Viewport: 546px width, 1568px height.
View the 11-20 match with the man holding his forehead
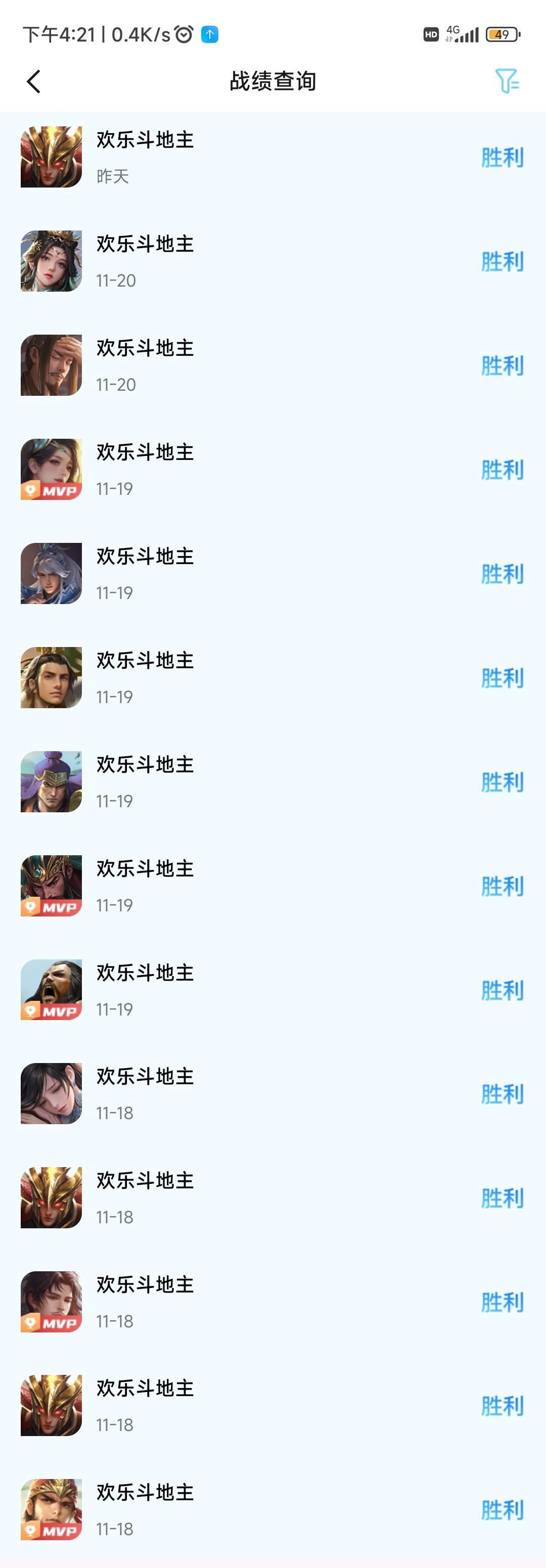click(272, 365)
